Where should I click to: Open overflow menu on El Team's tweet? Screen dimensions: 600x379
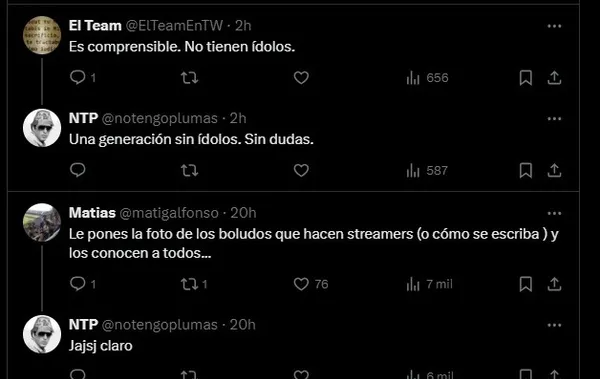(x=554, y=26)
